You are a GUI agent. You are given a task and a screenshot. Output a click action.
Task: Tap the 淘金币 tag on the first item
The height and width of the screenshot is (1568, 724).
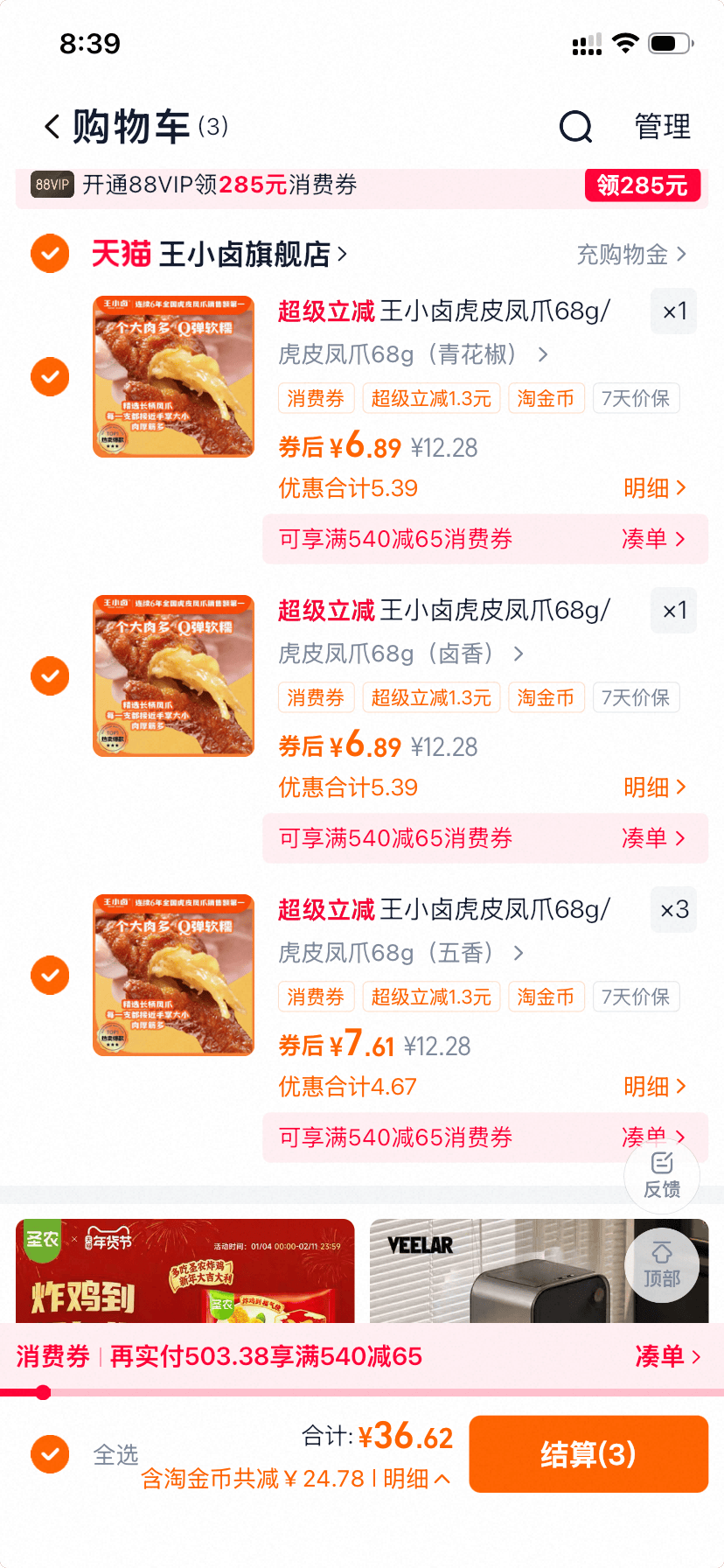pyautogui.click(x=546, y=398)
